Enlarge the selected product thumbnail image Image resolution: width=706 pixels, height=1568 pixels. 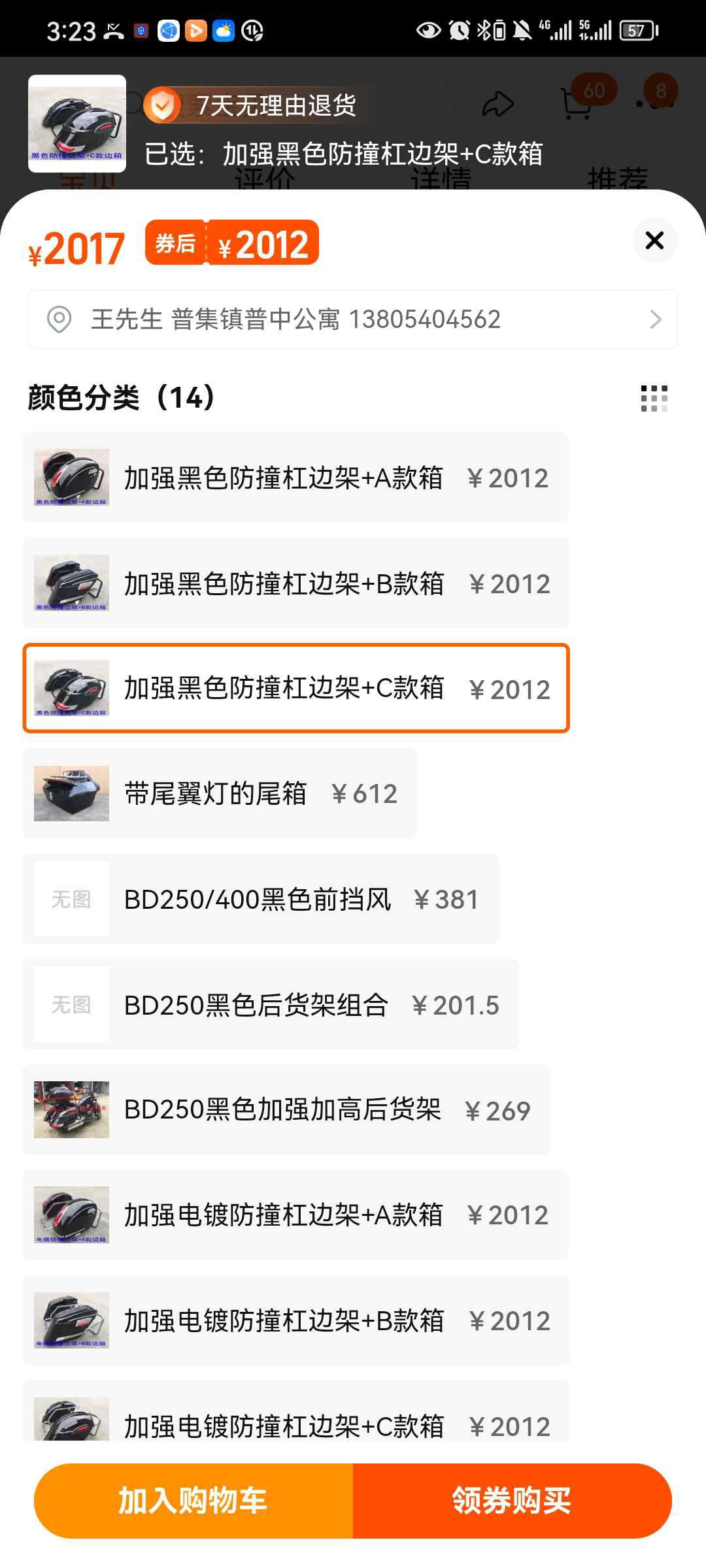[77, 123]
